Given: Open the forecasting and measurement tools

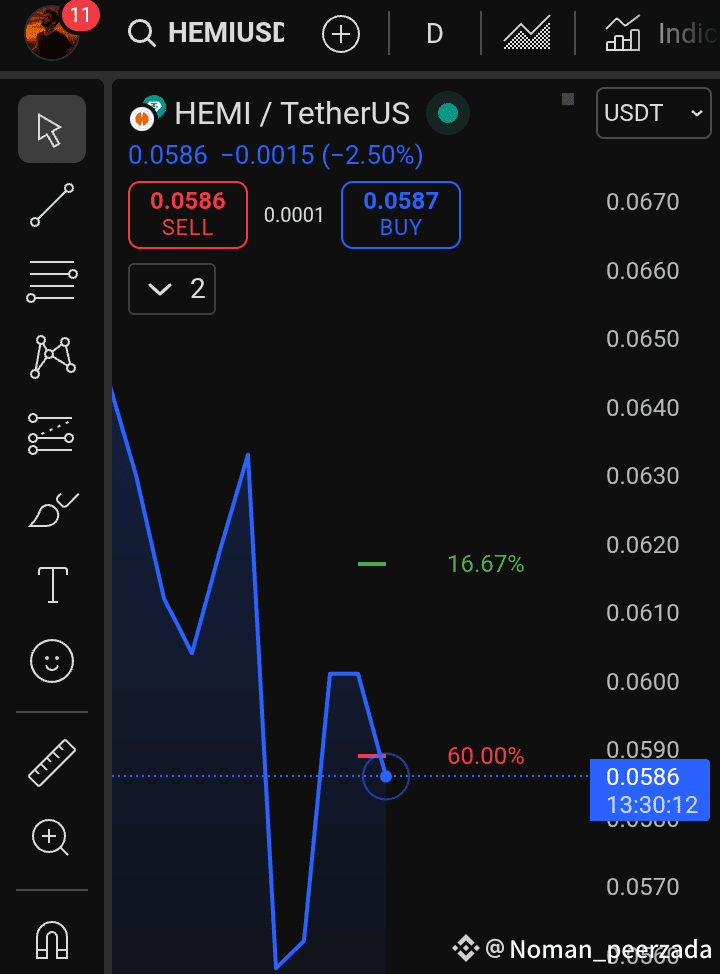Looking at the screenshot, I should (x=52, y=433).
